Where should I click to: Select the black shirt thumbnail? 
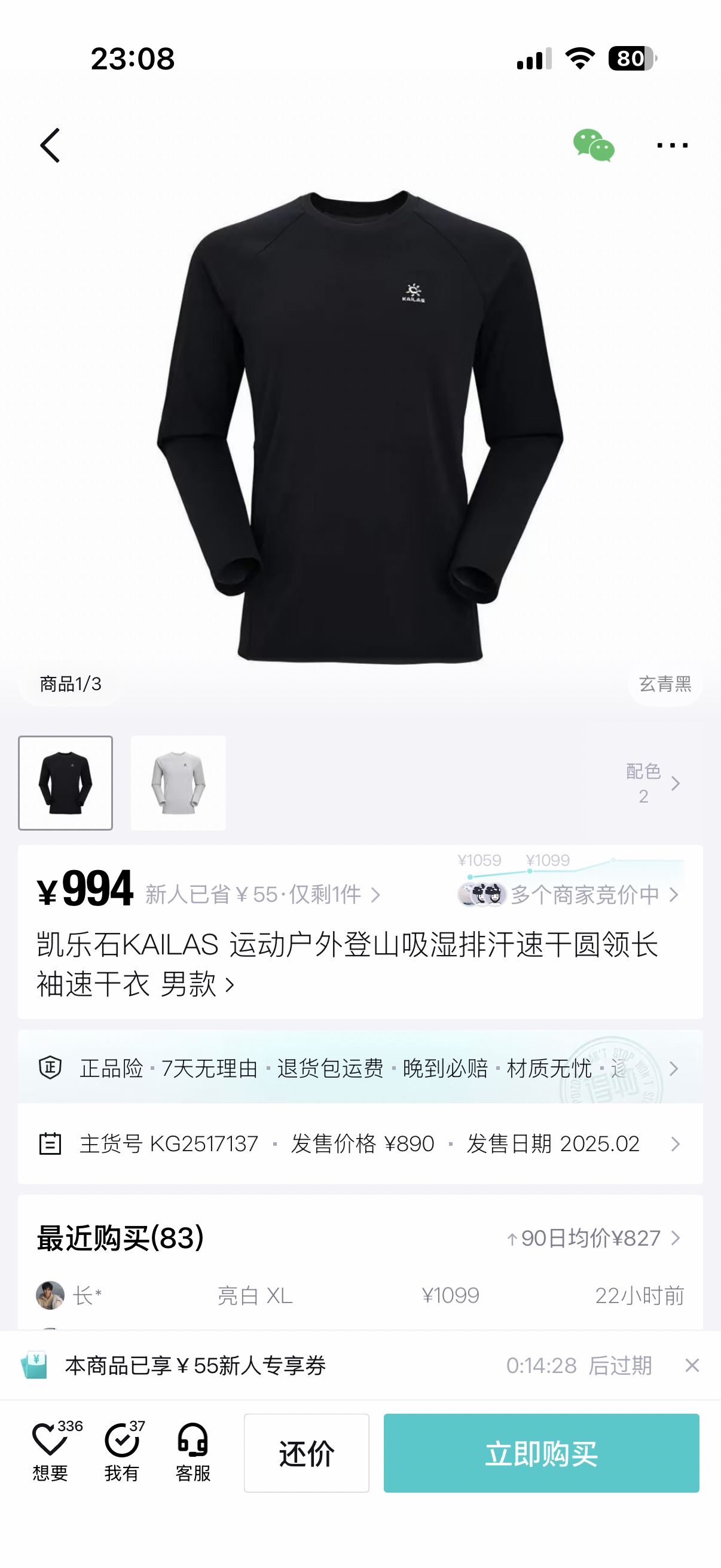pyautogui.click(x=66, y=783)
